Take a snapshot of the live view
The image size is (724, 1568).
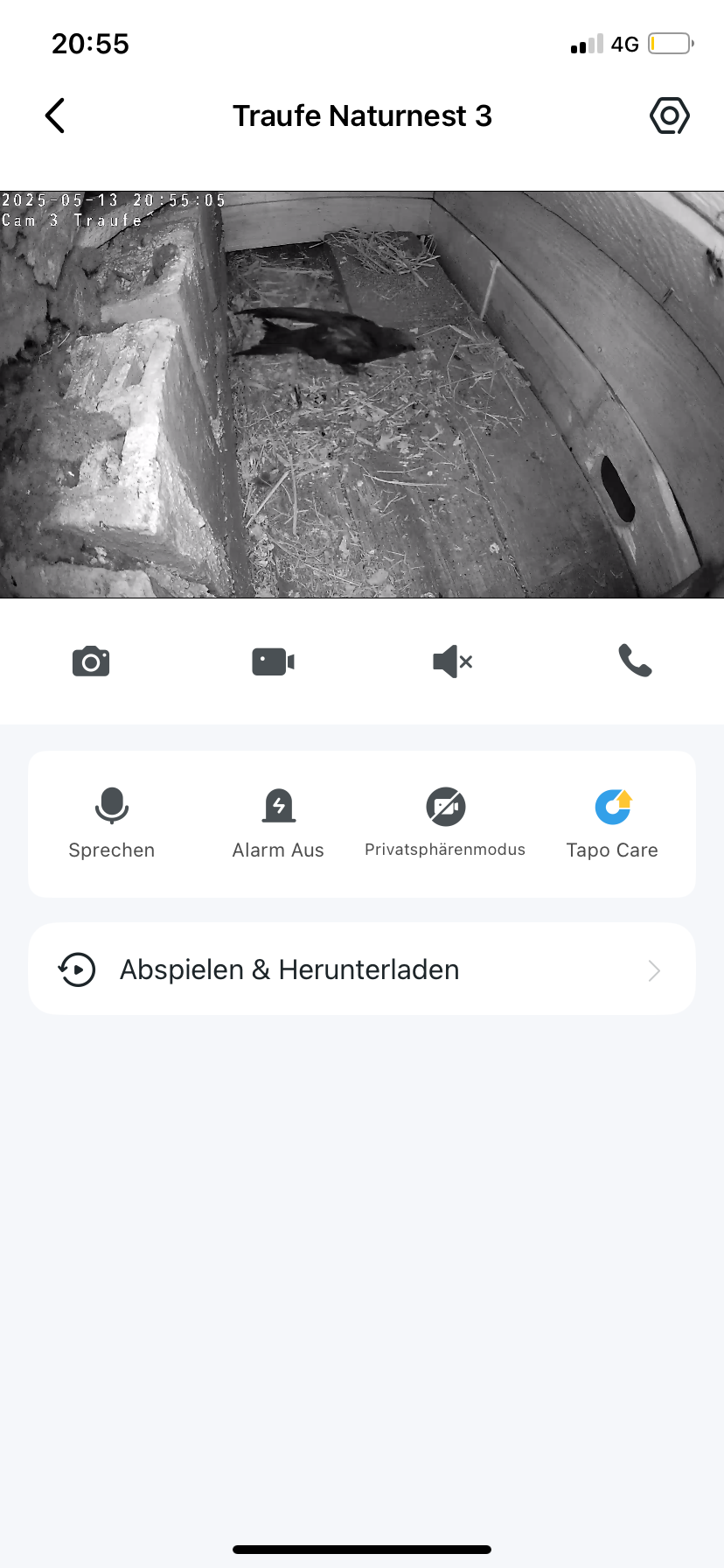[91, 661]
